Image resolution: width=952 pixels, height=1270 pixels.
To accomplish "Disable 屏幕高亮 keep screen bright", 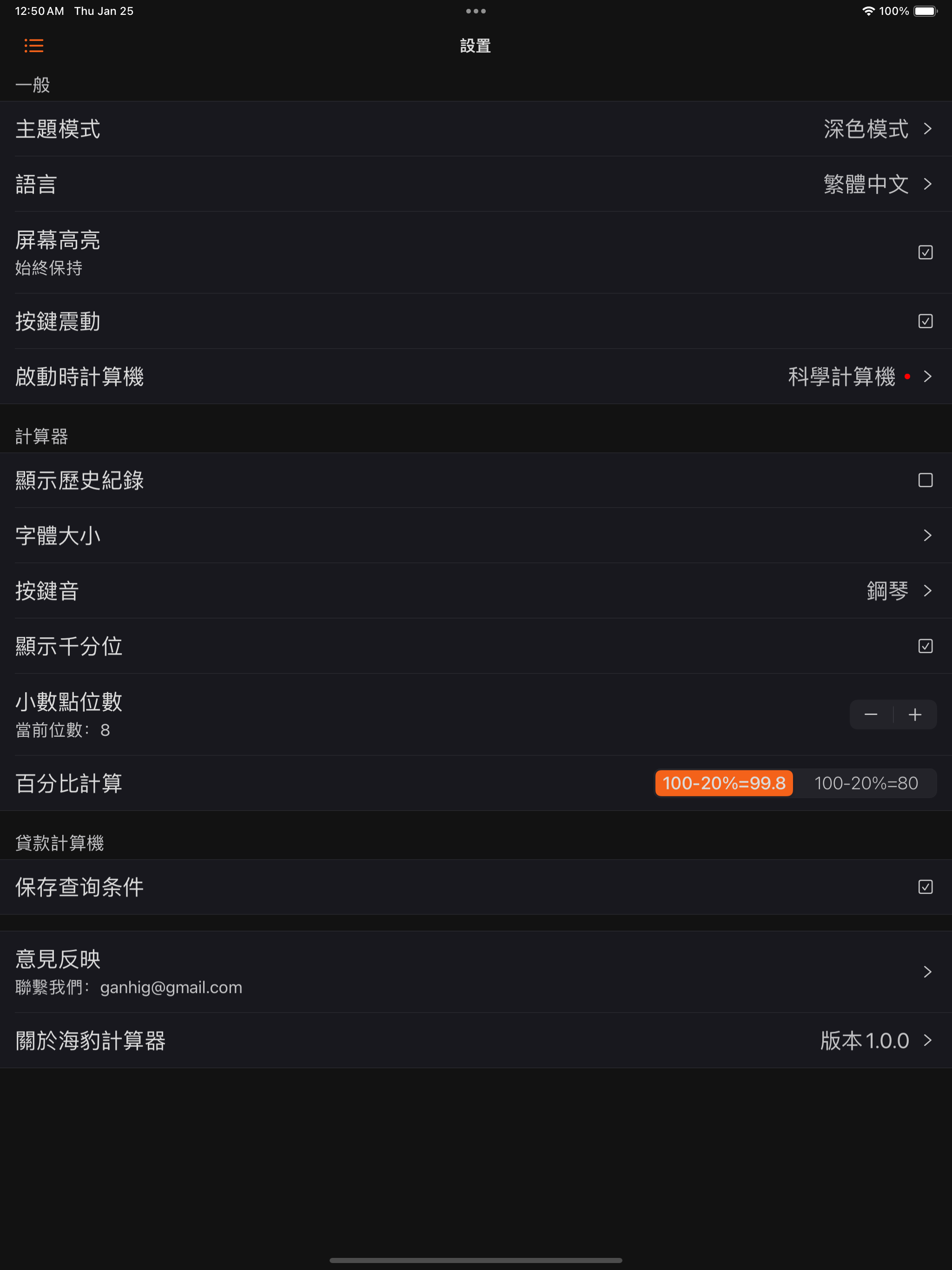I will [x=926, y=252].
